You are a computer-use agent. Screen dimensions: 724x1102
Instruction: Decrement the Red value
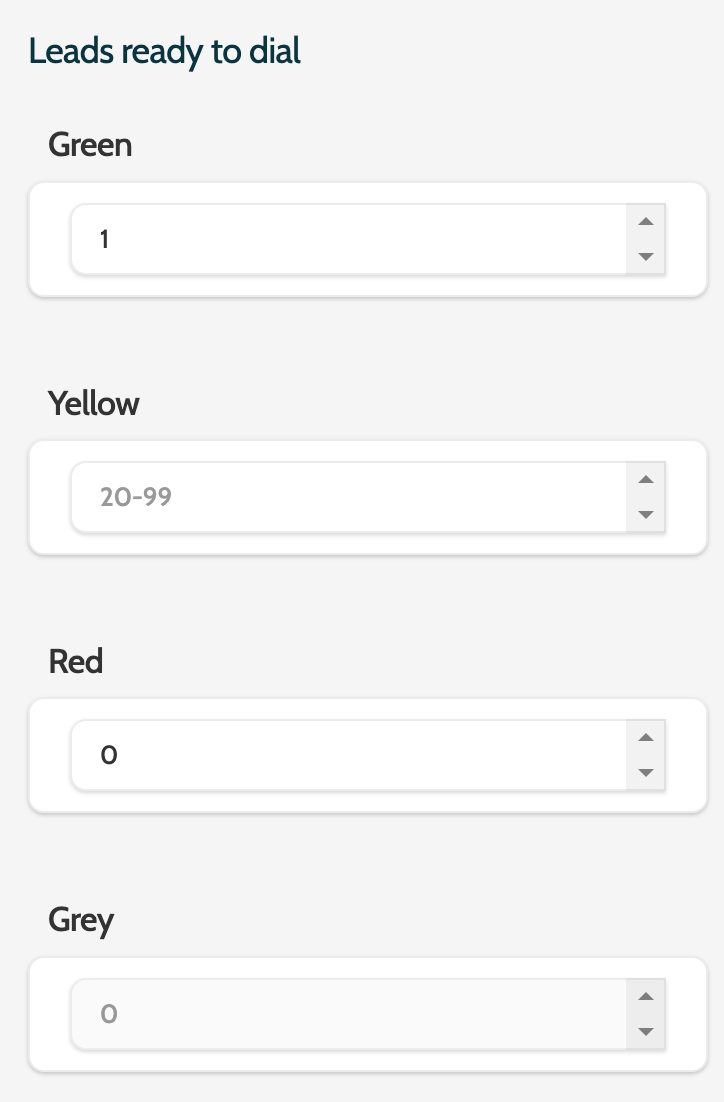coord(645,772)
